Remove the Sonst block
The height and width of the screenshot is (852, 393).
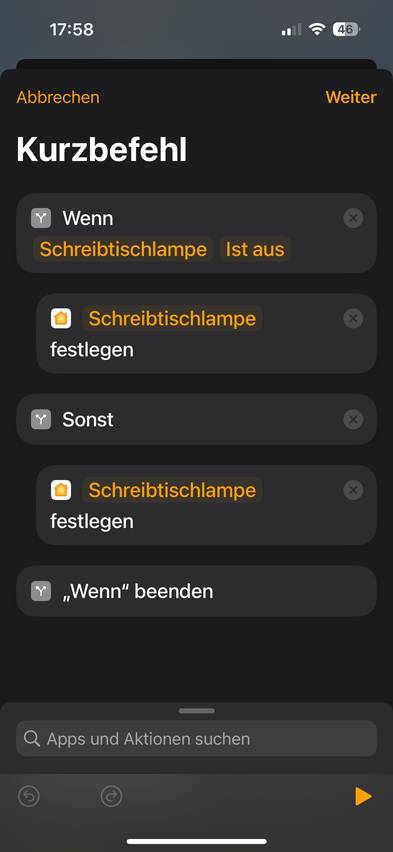click(x=353, y=419)
